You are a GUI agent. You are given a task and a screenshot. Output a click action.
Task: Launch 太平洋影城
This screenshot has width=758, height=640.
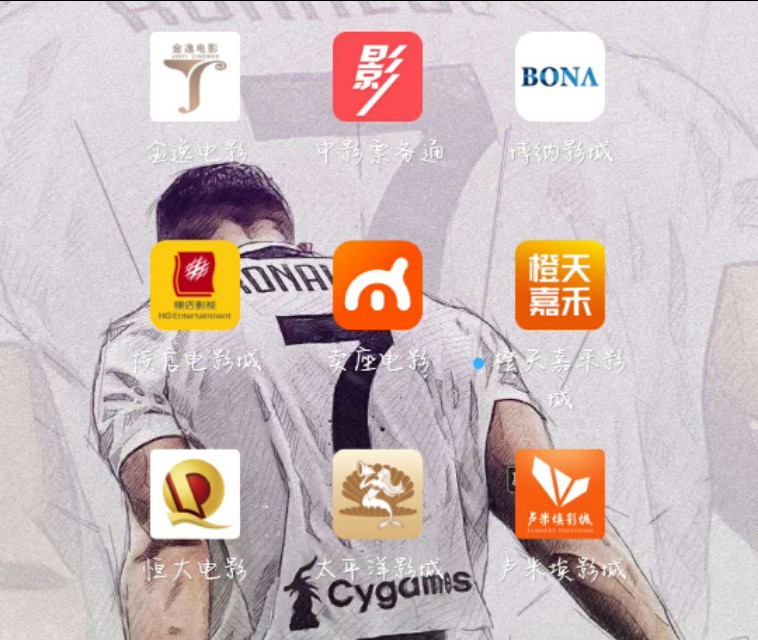pyautogui.click(x=377, y=494)
